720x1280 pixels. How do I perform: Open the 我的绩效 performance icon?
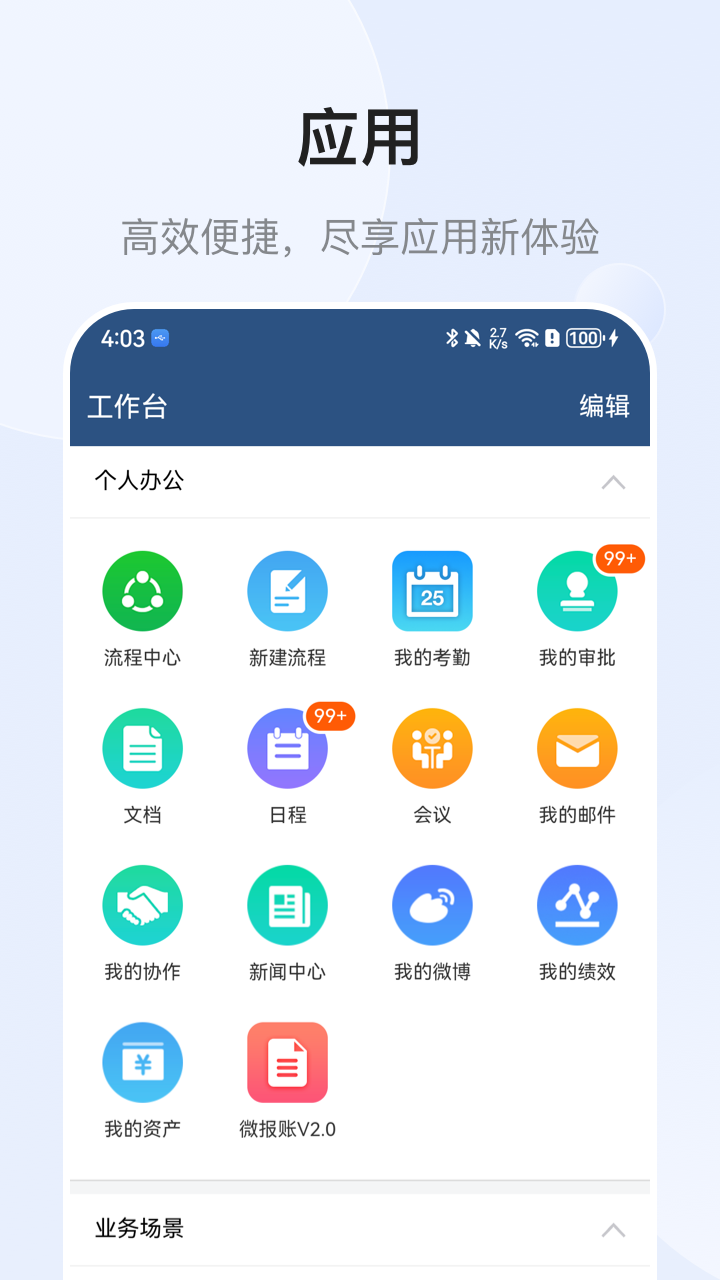[577, 904]
